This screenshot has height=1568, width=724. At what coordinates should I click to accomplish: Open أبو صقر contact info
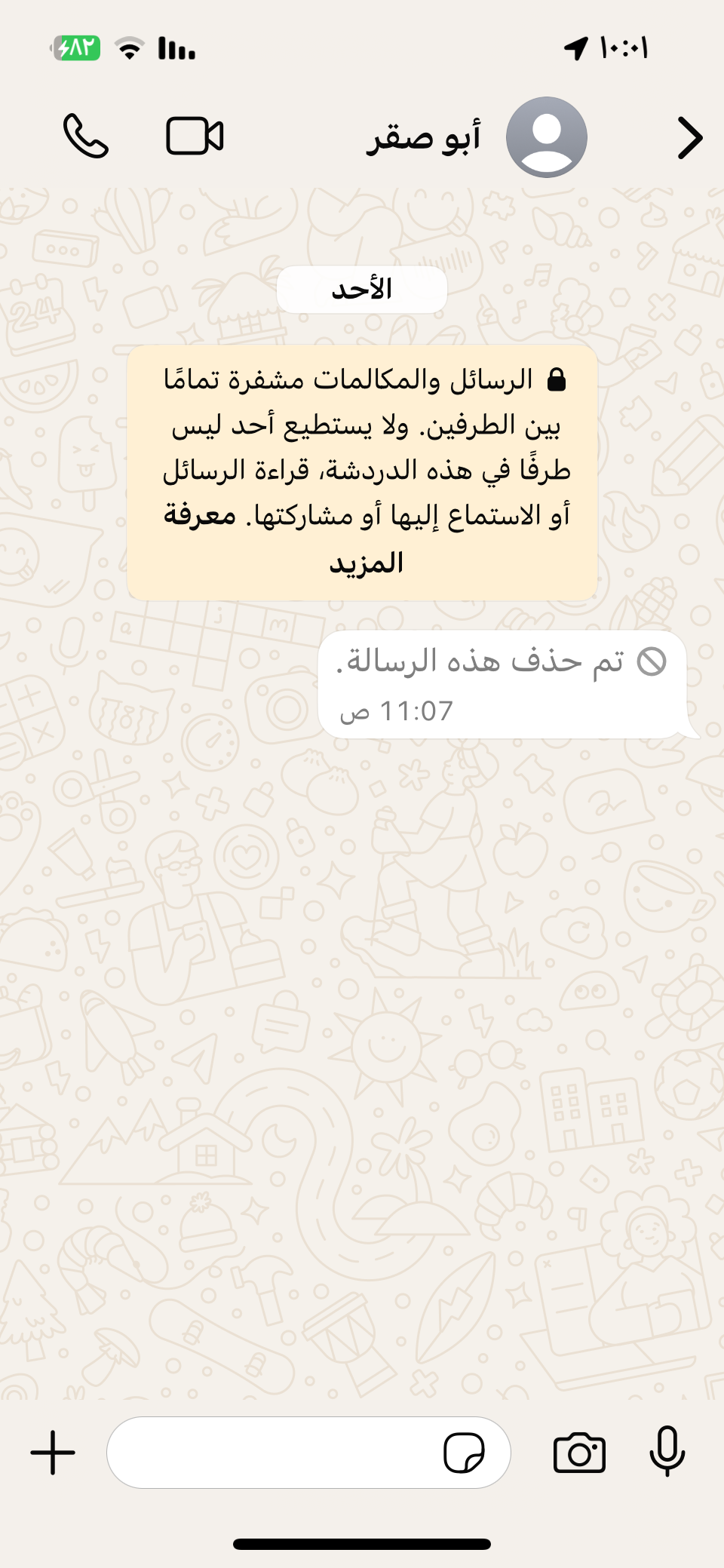424,138
